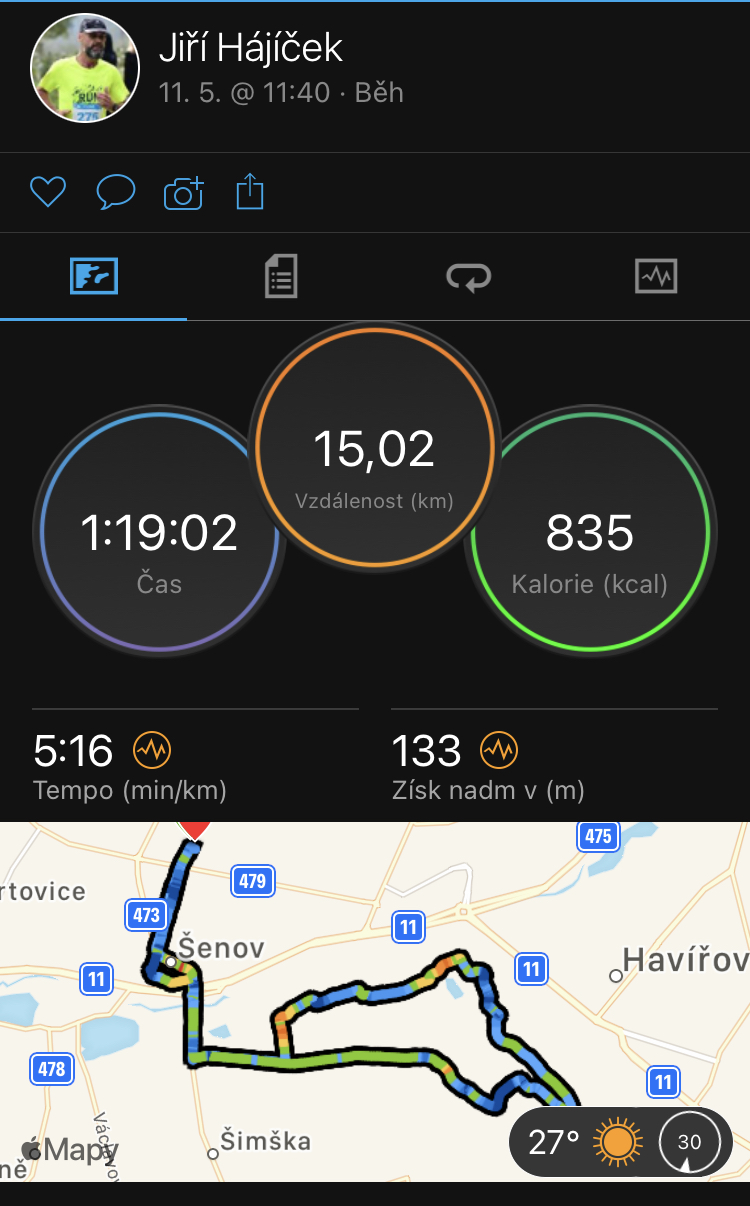Image resolution: width=750 pixels, height=1206 pixels.
Task: Open the comments bubble
Action: coord(116,191)
